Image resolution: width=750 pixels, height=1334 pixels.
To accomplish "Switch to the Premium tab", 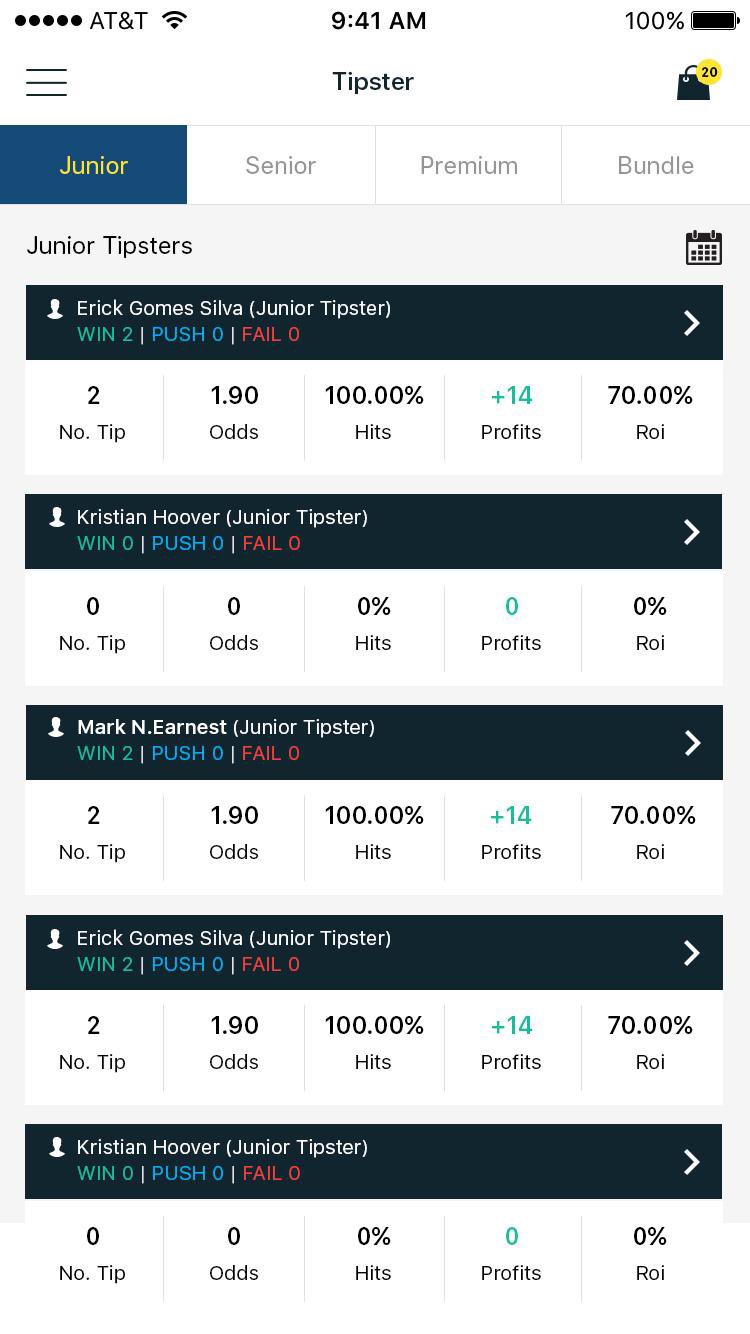I will coord(468,165).
